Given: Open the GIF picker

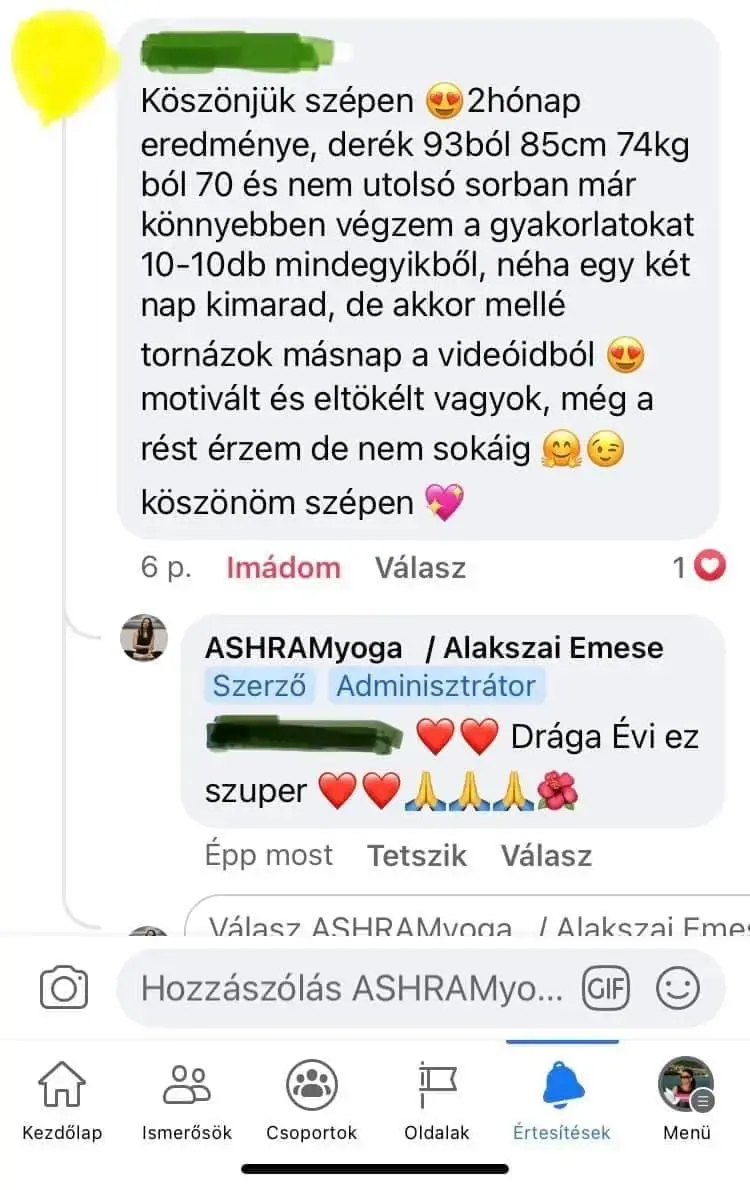Looking at the screenshot, I should tap(607, 989).
